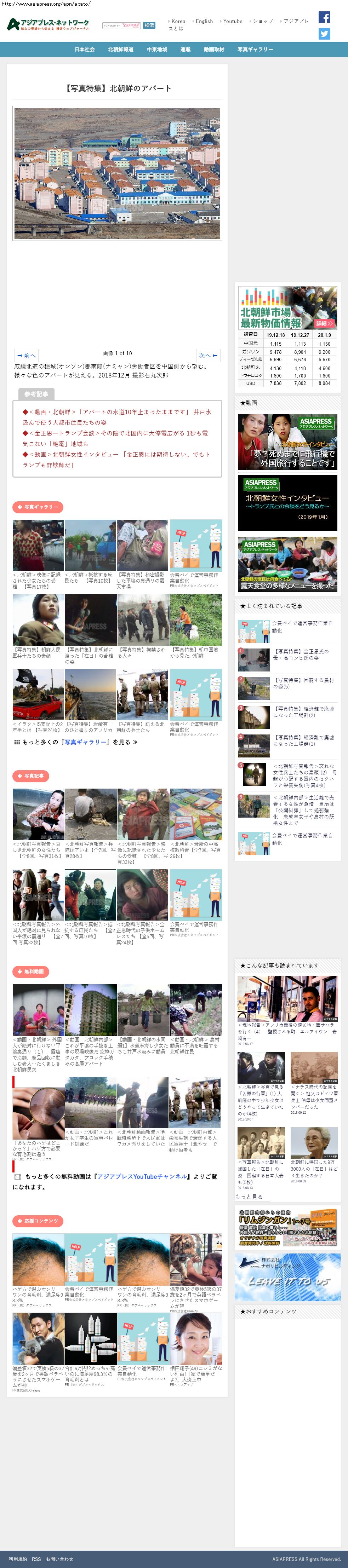Tap the 検索 search button

coord(149,25)
